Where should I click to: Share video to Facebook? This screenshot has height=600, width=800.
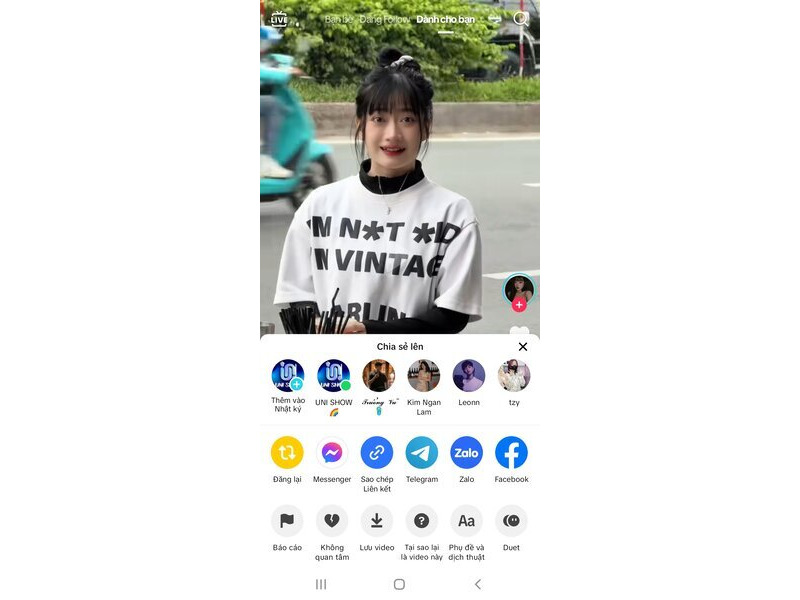coord(511,453)
